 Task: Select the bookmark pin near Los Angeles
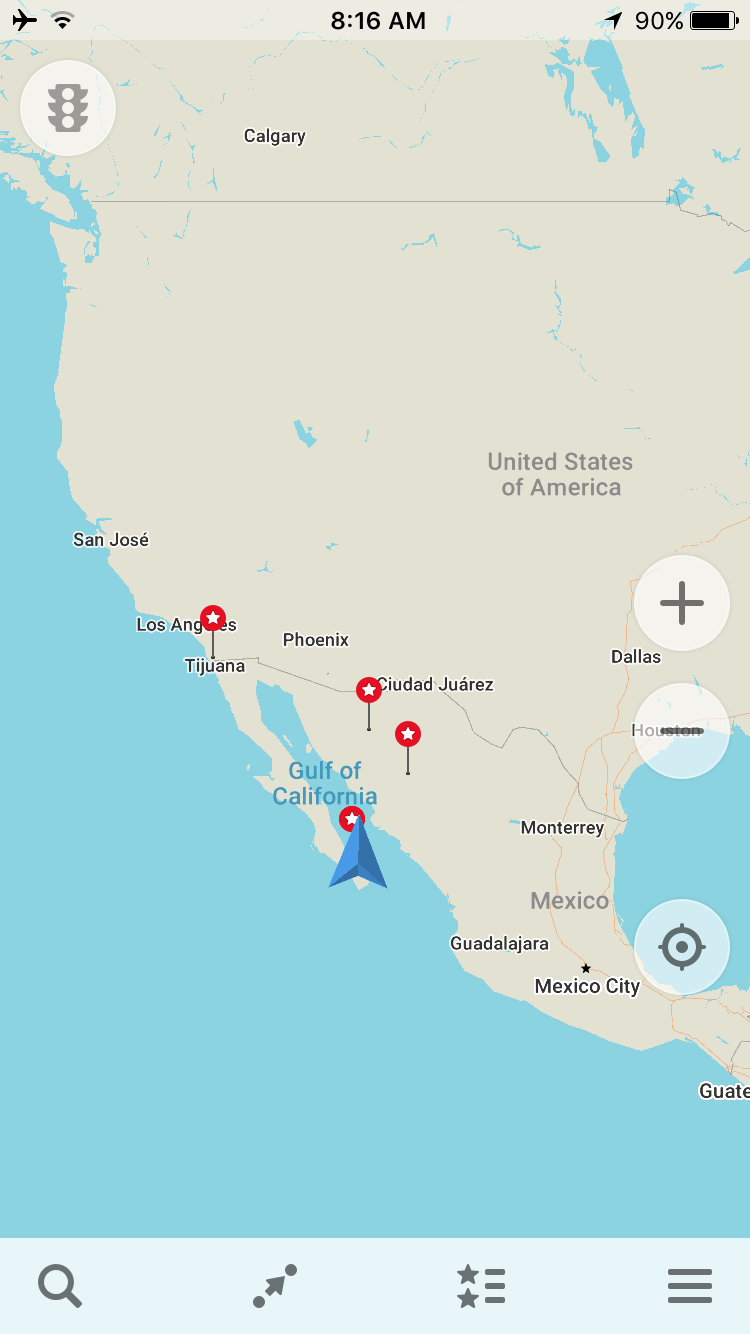point(213,618)
